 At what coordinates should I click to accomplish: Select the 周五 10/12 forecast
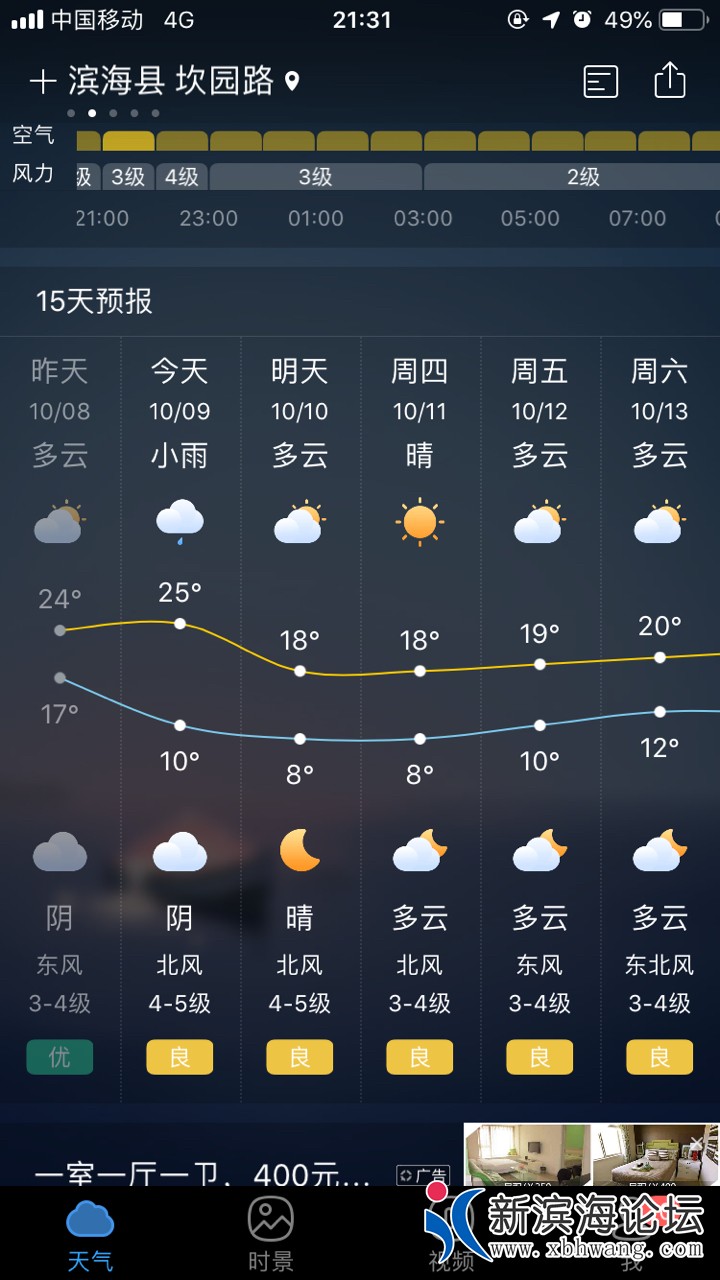click(540, 700)
